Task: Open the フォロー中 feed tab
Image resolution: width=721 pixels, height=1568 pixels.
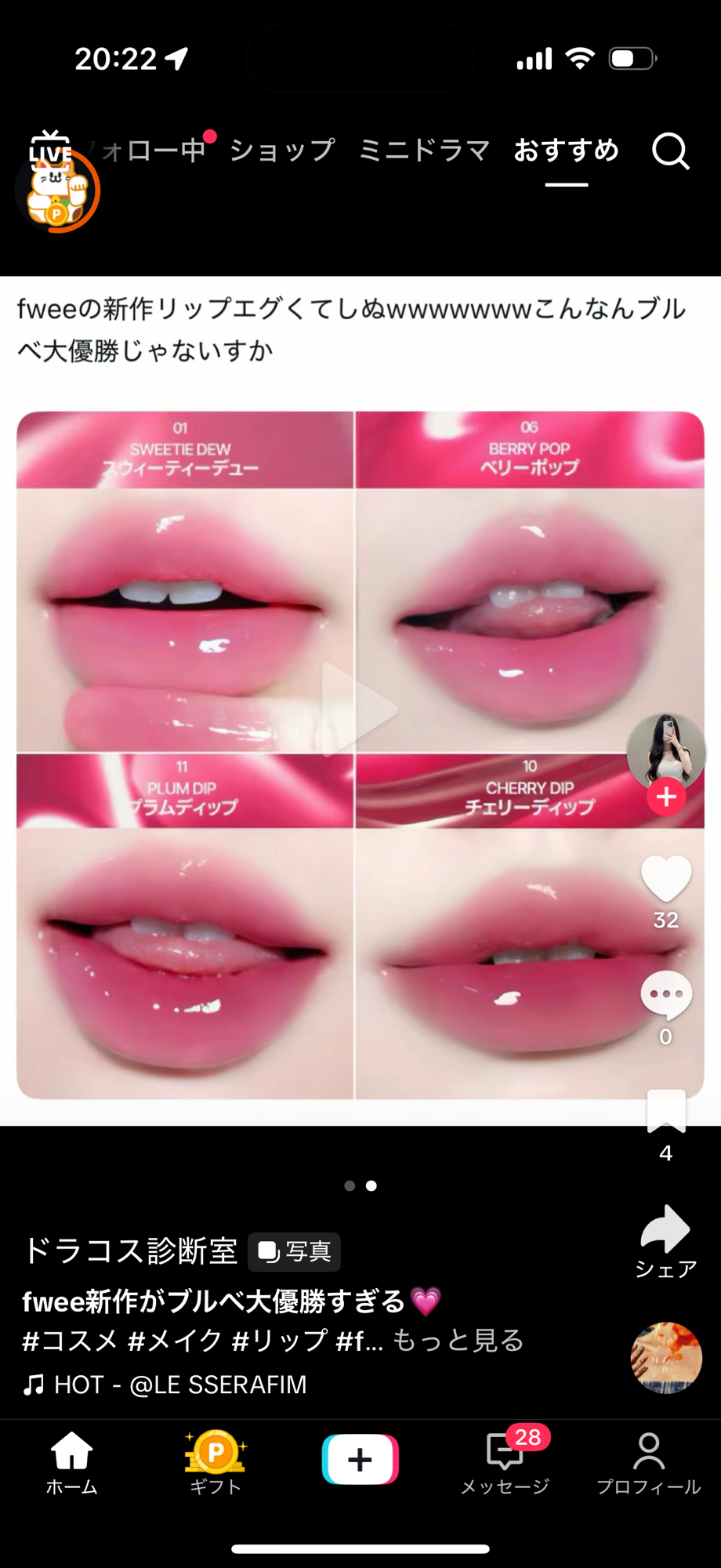Action: (x=157, y=151)
